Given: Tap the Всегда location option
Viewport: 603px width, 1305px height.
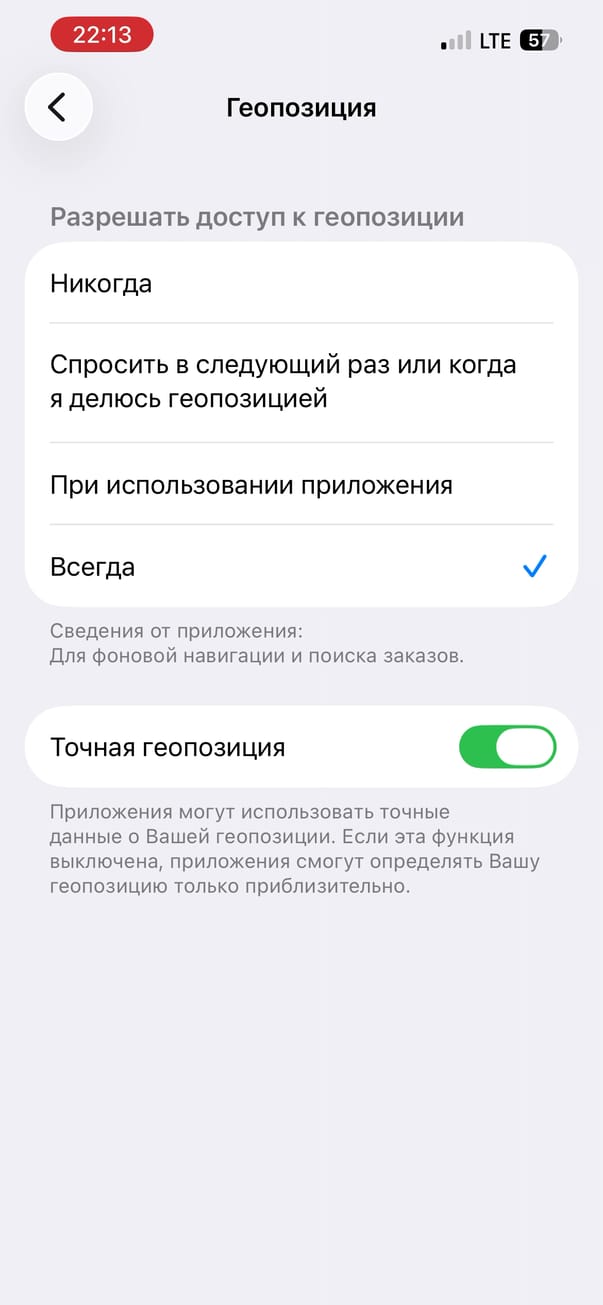Looking at the screenshot, I should pos(300,567).
